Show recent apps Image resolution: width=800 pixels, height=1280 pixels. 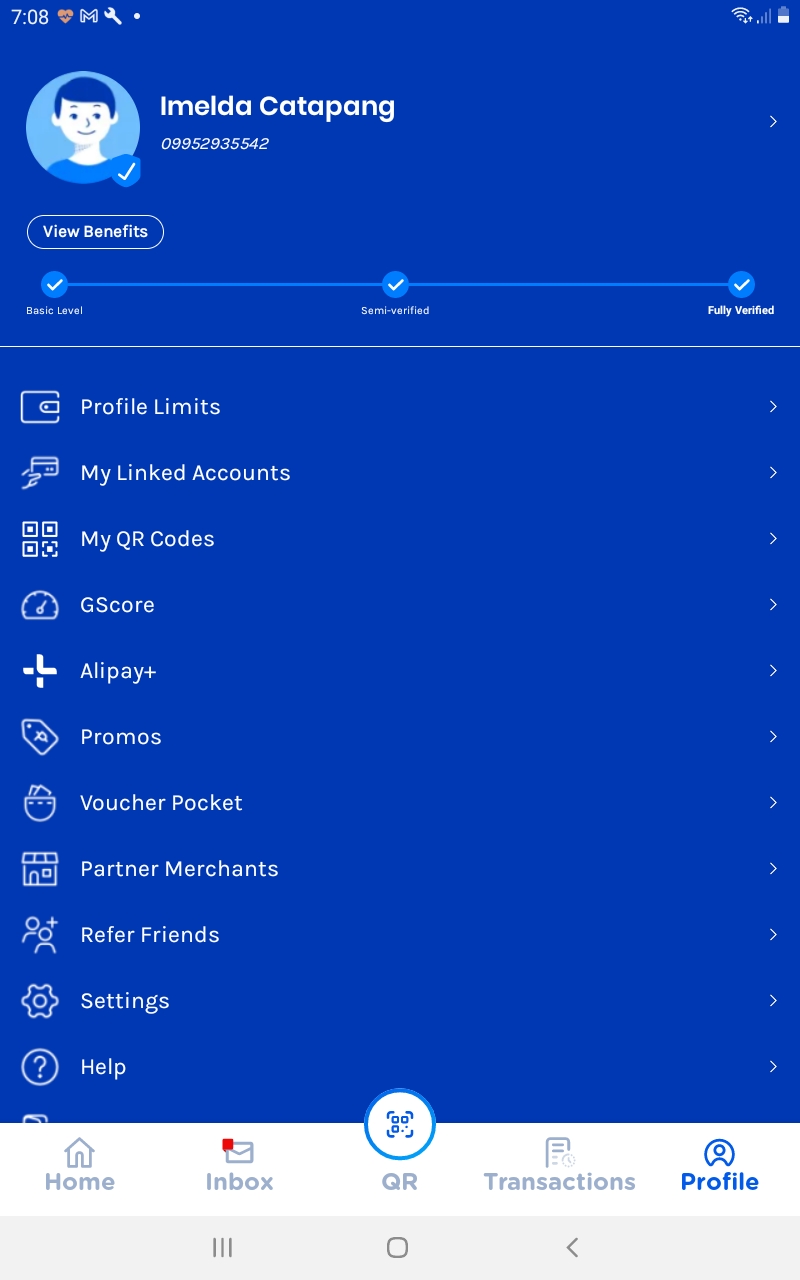click(222, 1247)
